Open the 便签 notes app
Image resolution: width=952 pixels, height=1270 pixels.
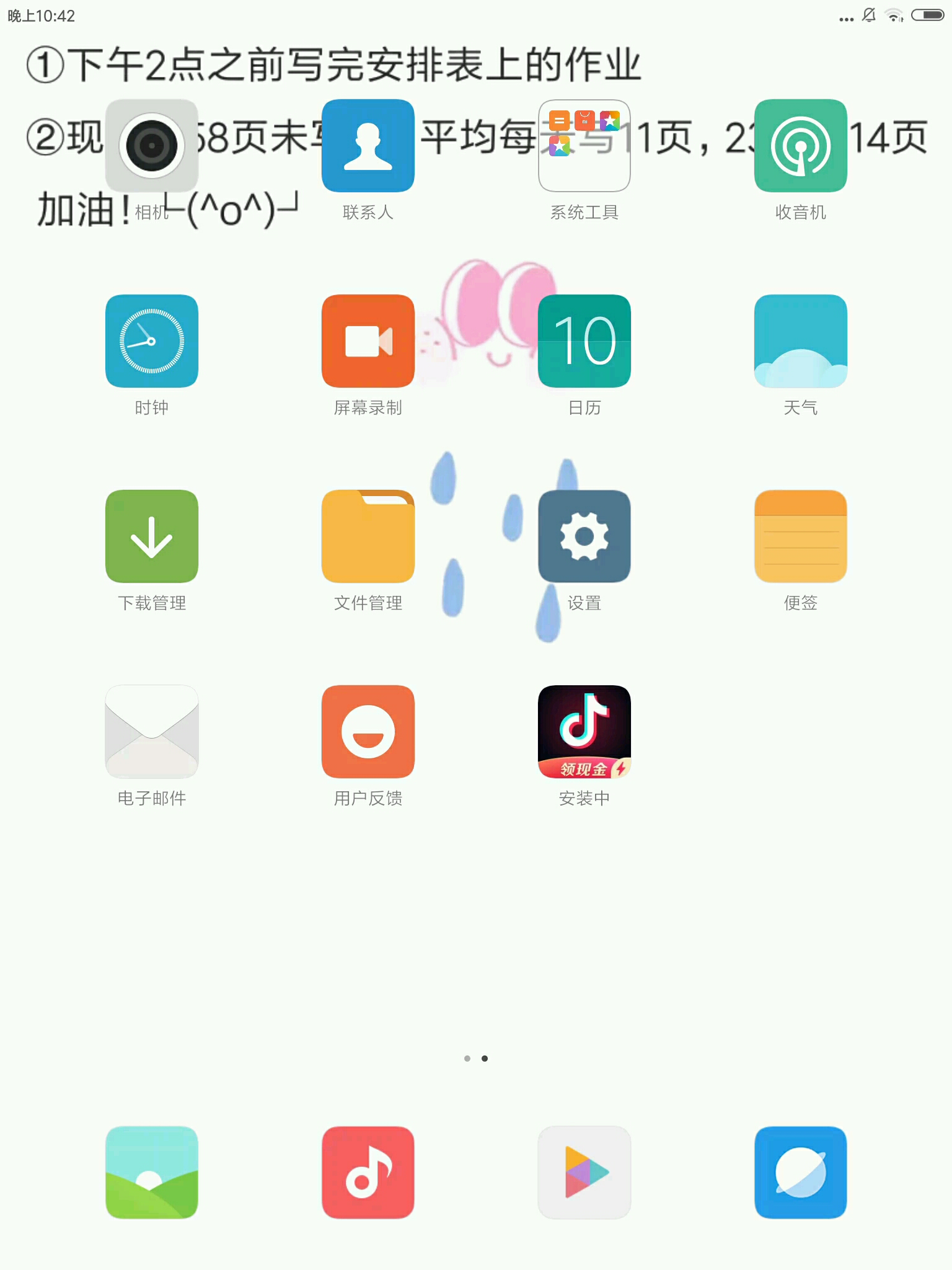click(x=800, y=536)
